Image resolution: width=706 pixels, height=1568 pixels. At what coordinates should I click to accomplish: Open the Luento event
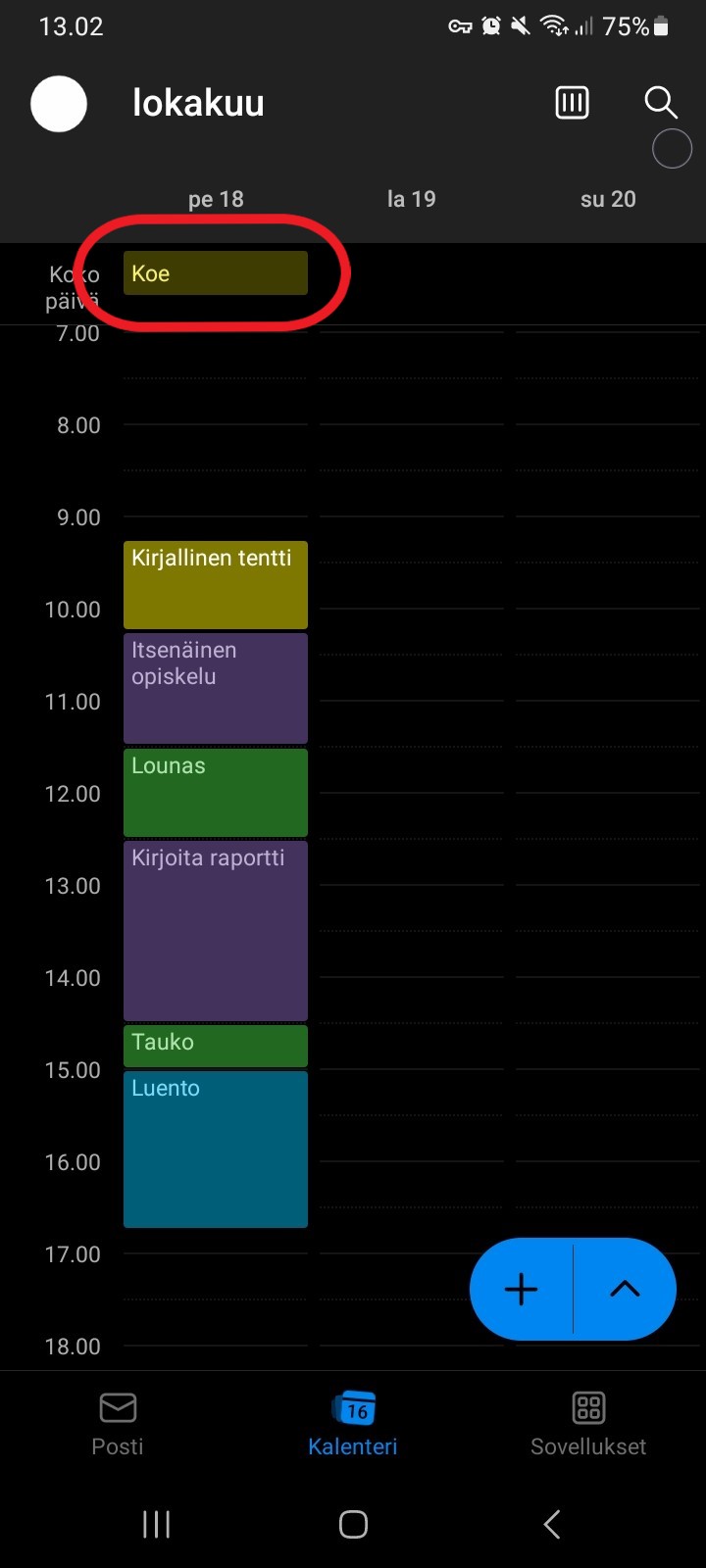(x=216, y=1150)
